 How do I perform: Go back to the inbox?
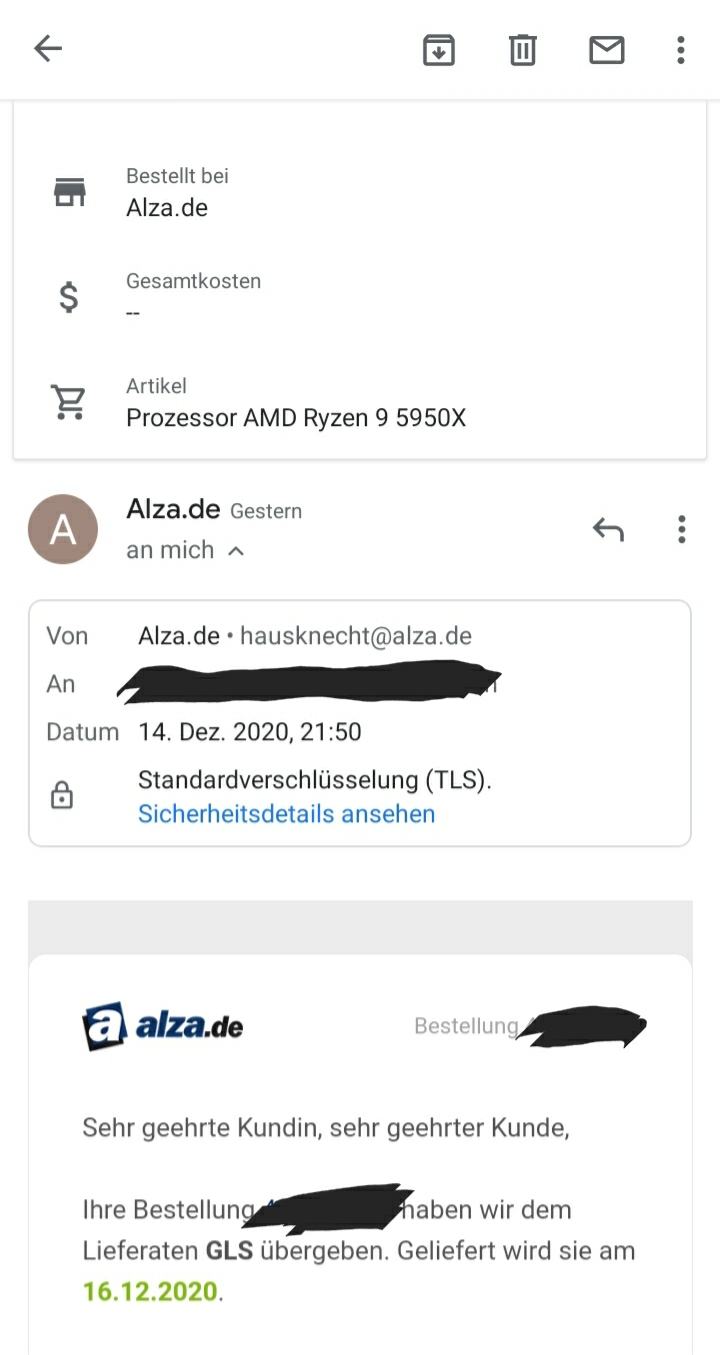tap(48, 49)
